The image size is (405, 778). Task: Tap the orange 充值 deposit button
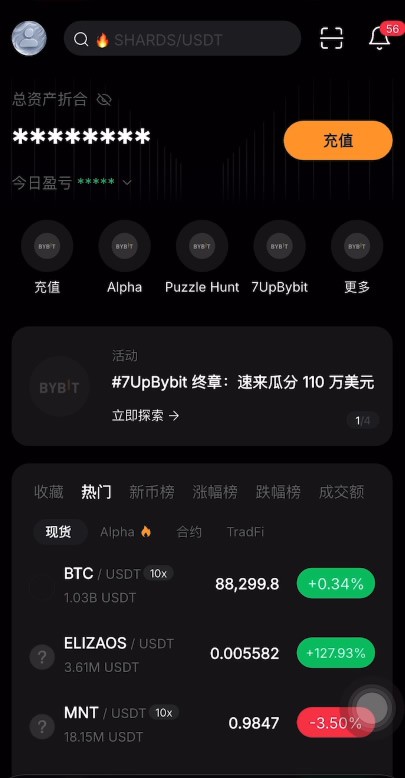click(x=338, y=140)
